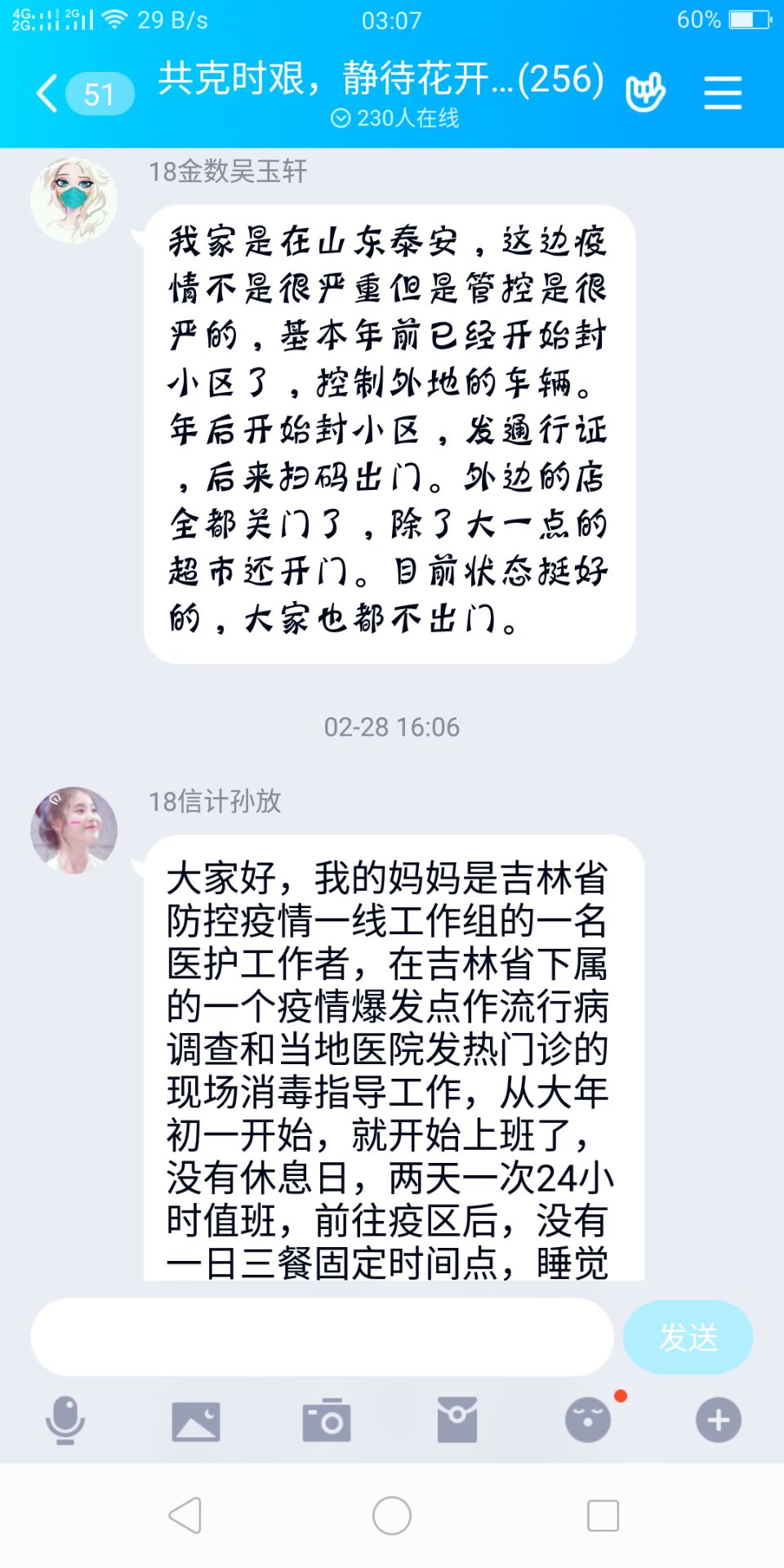The image size is (784, 1568).
Task: Open the emoji panel
Action: [588, 1420]
